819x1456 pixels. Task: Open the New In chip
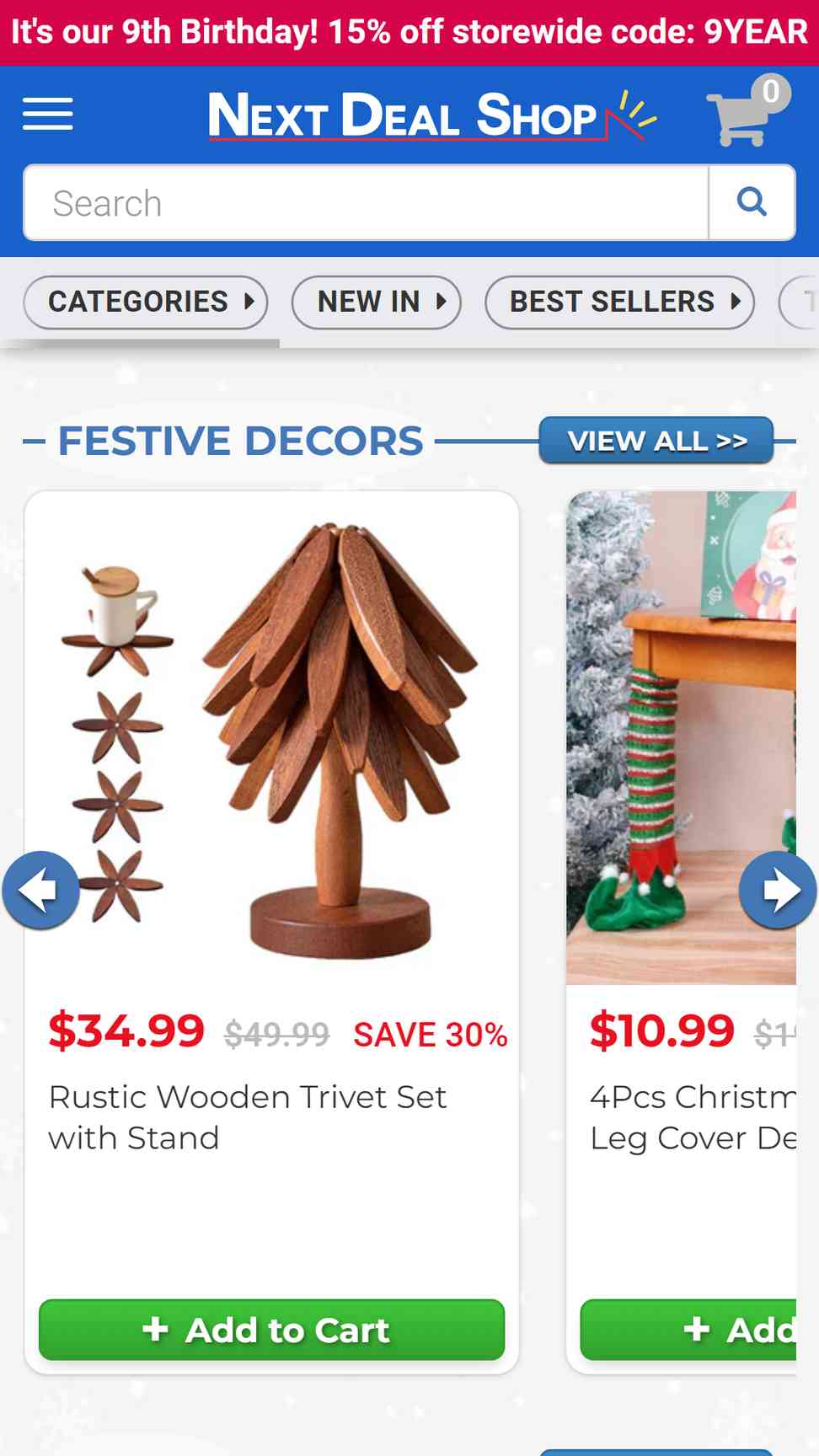tap(377, 302)
